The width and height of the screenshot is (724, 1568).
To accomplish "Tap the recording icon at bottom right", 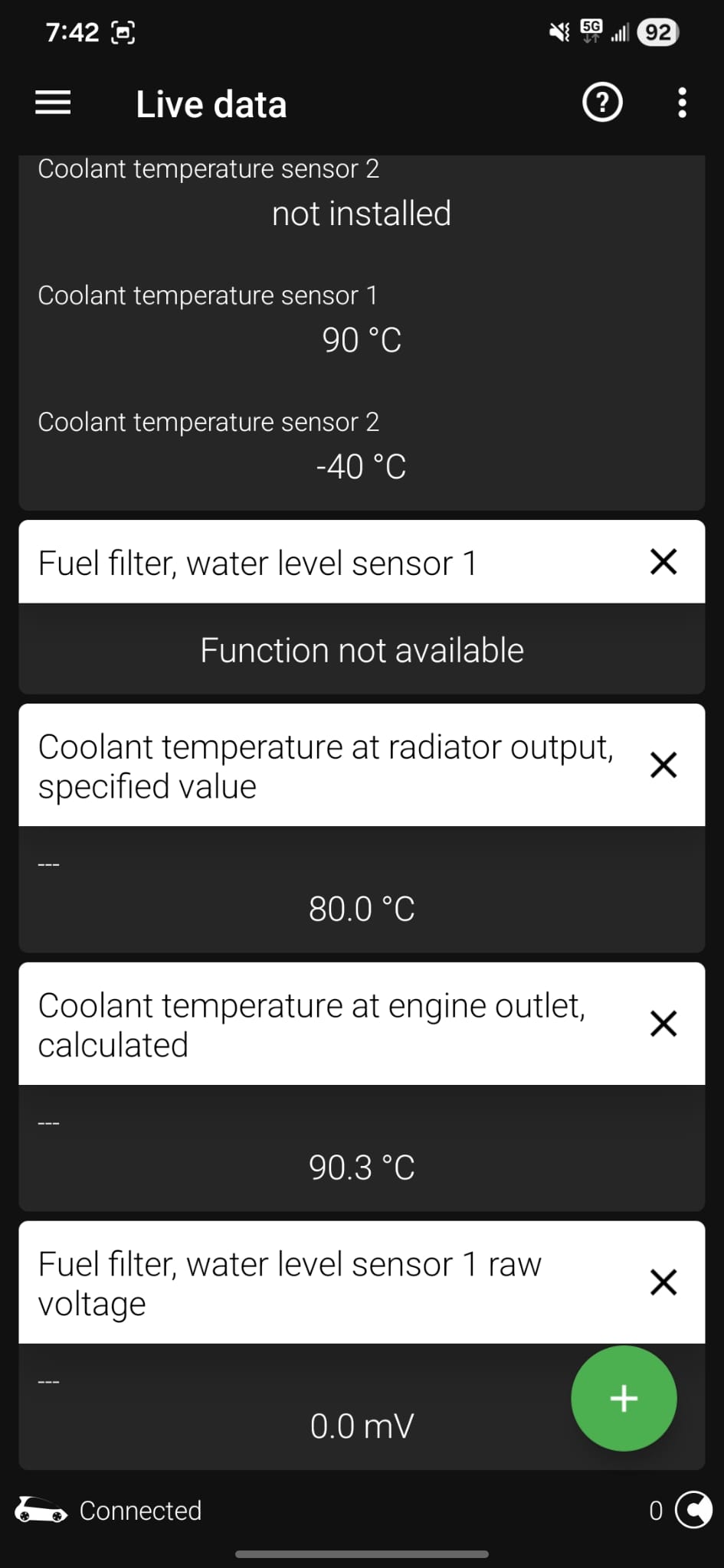I will pyautogui.click(x=694, y=1511).
